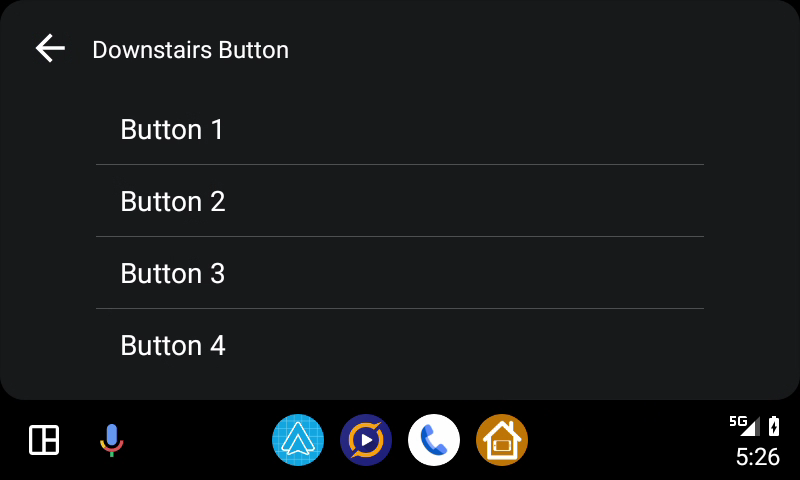Select Button 1 in the list
Viewport: 800px width, 480px height.
400,130
